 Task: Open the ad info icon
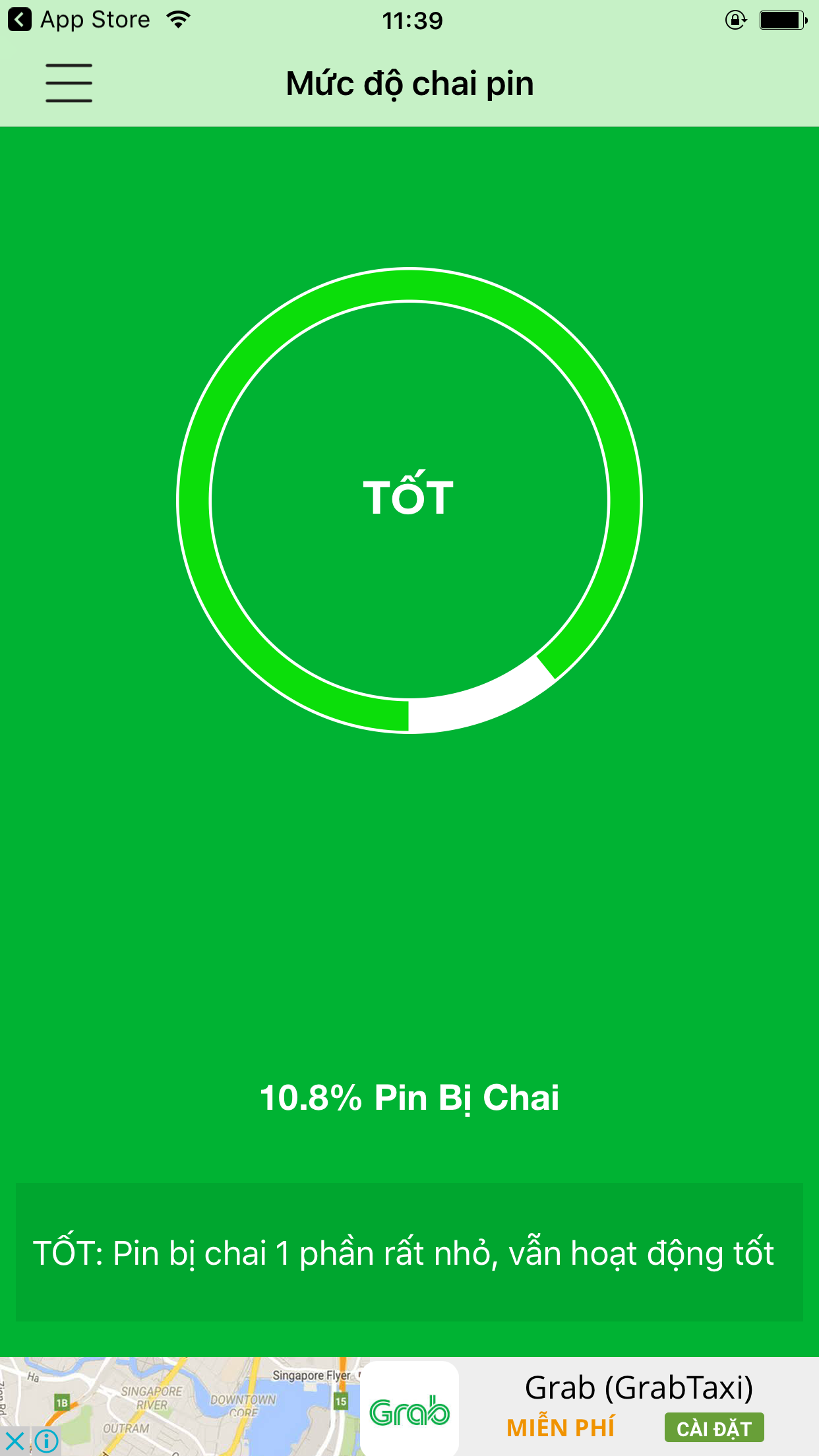tap(46, 1441)
